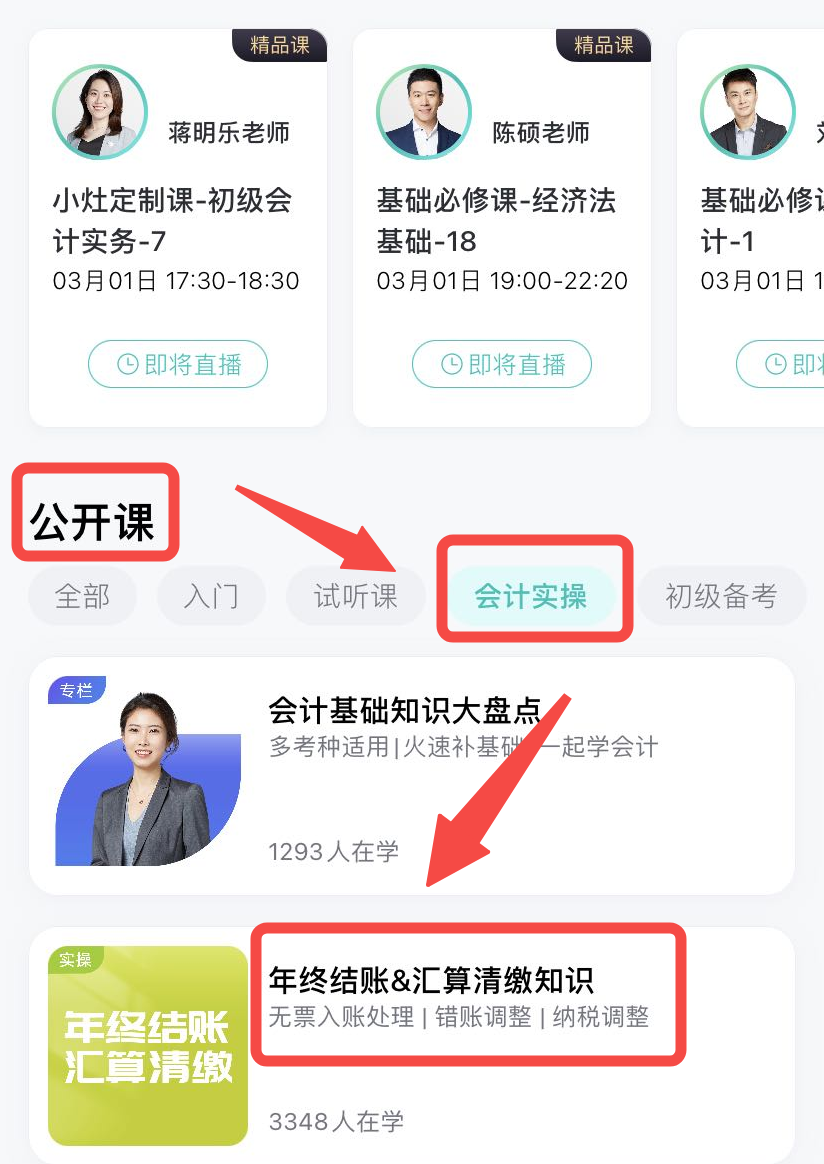
Task: Switch to the 入门 category
Action: (211, 597)
